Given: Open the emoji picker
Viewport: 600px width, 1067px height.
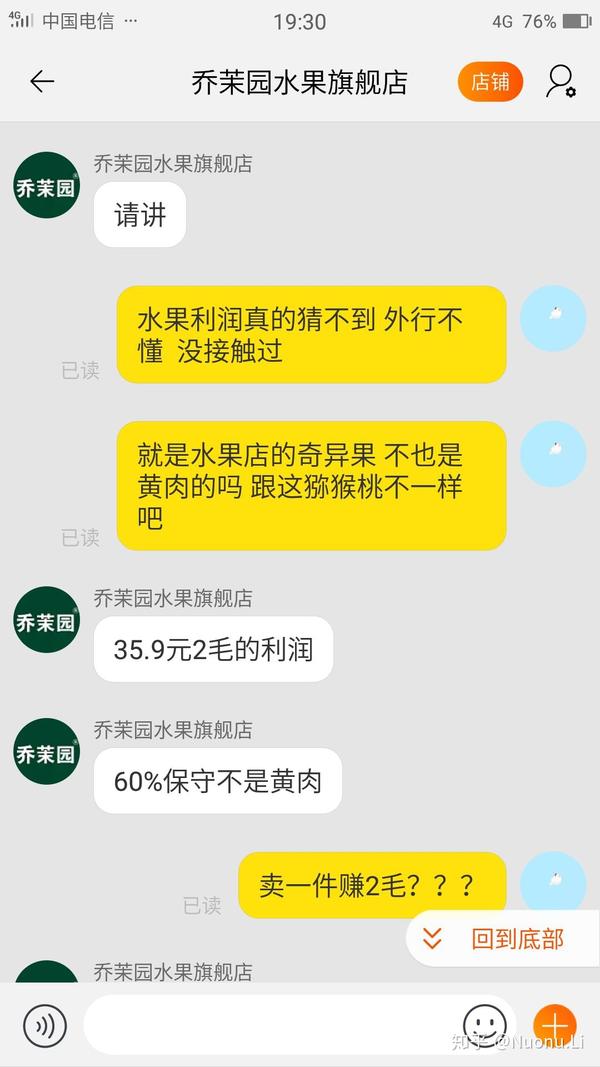Looking at the screenshot, I should coord(485,1026).
